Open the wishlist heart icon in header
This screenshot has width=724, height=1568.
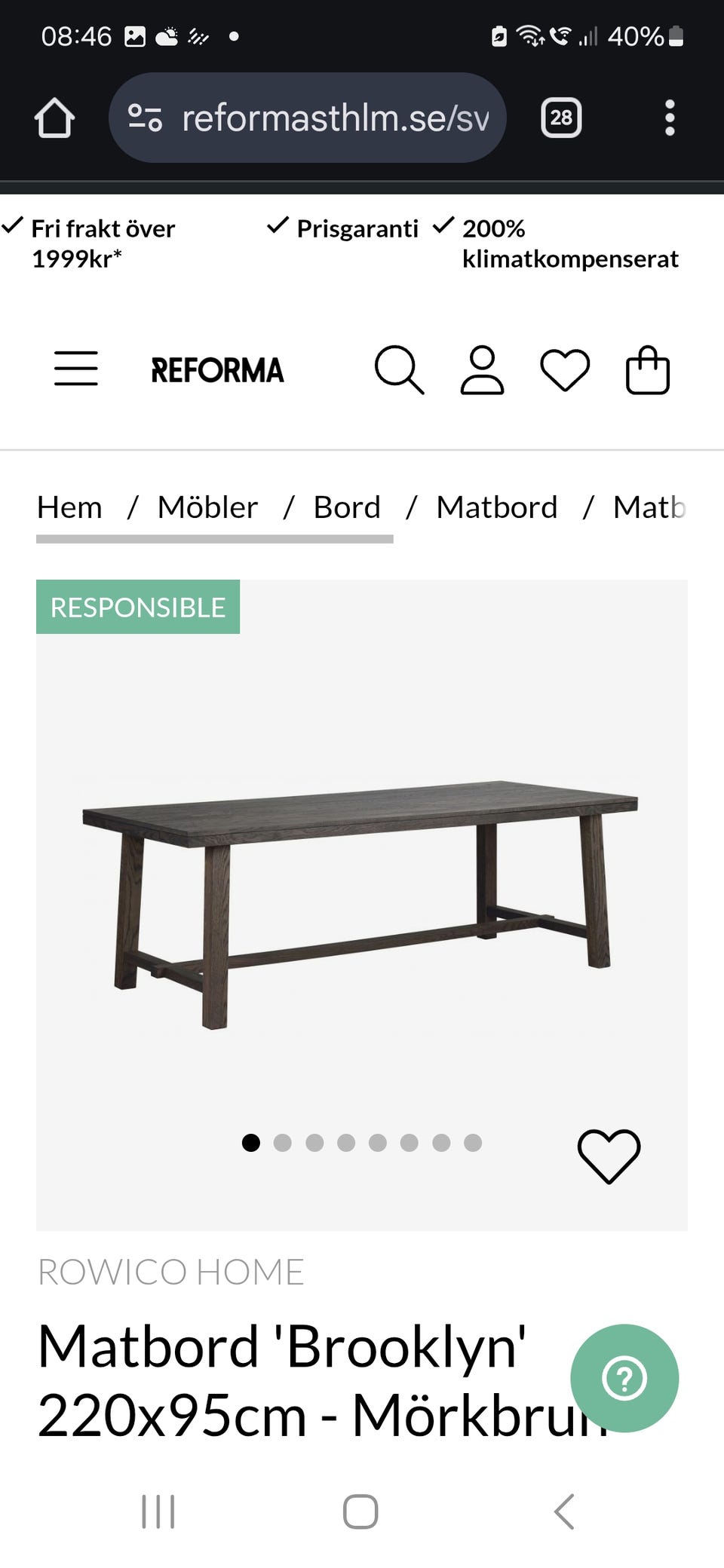(x=565, y=370)
